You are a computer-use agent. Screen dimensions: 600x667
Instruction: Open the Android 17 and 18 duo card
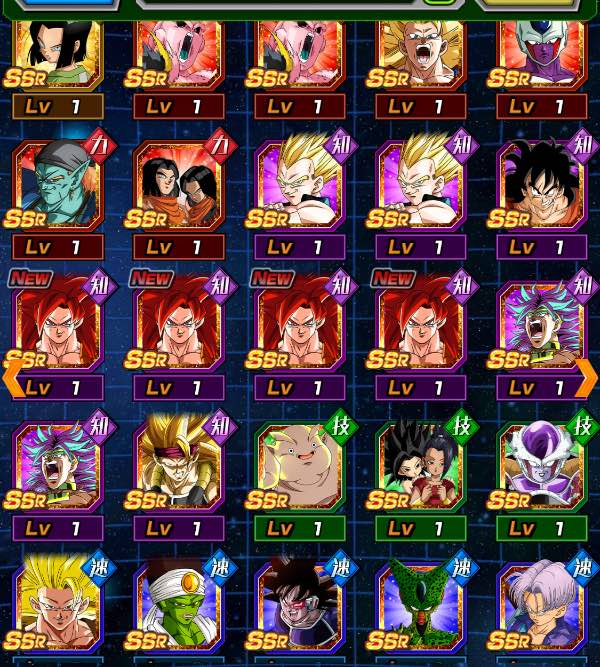pos(177,187)
